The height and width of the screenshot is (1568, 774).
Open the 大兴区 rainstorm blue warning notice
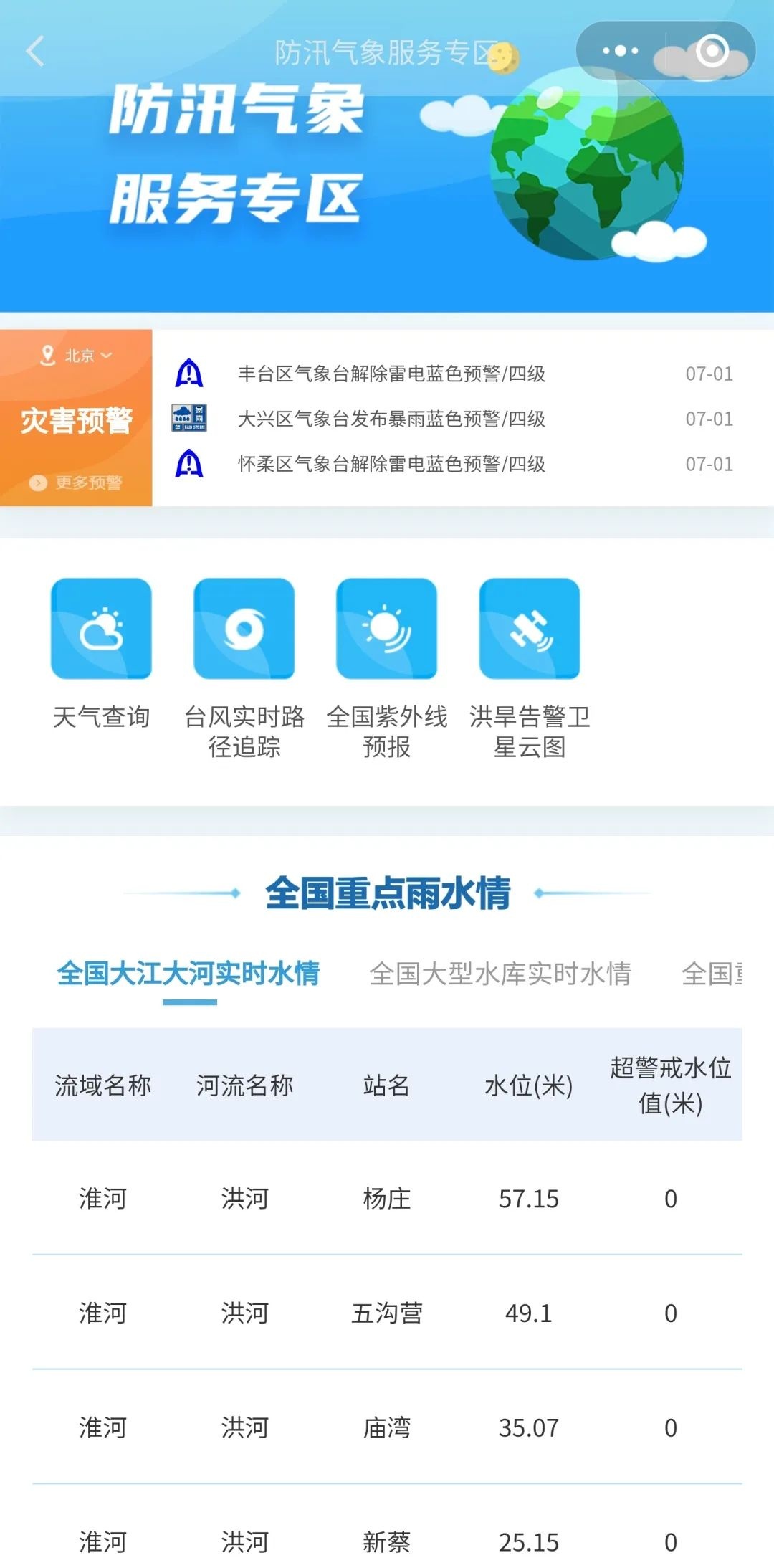coord(391,419)
